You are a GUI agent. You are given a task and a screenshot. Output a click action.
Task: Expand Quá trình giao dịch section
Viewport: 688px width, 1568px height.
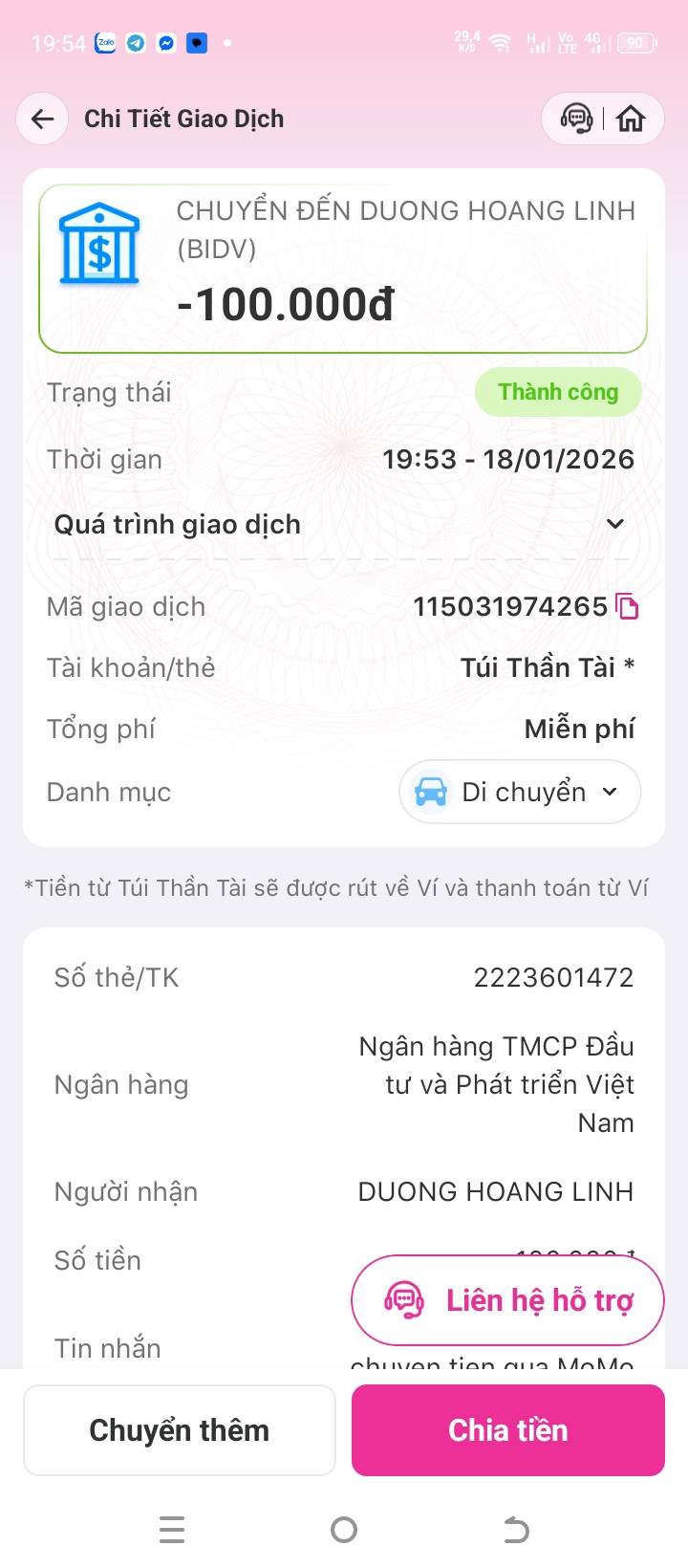(x=615, y=524)
